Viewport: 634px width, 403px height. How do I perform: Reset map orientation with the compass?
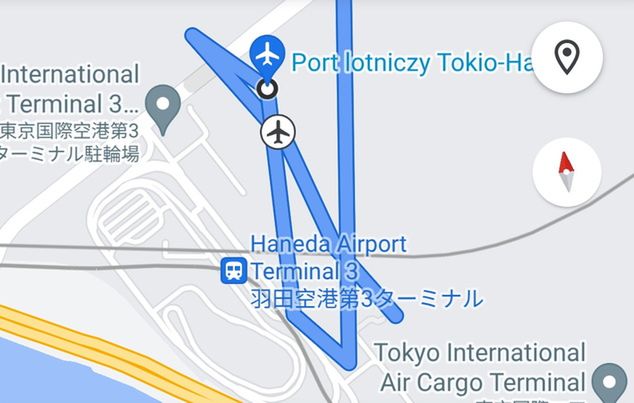[x=567, y=172]
